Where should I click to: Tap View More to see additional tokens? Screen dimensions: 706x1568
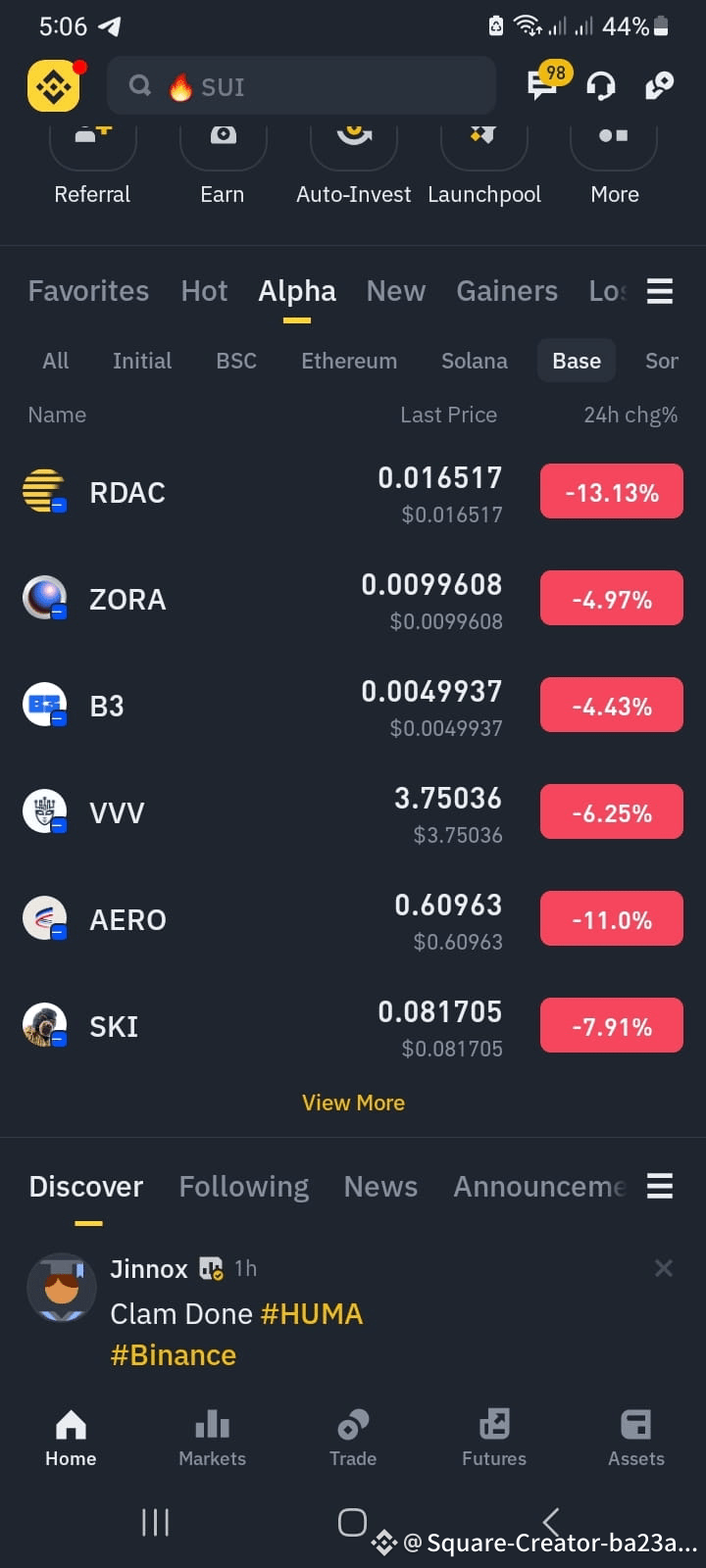[353, 1102]
